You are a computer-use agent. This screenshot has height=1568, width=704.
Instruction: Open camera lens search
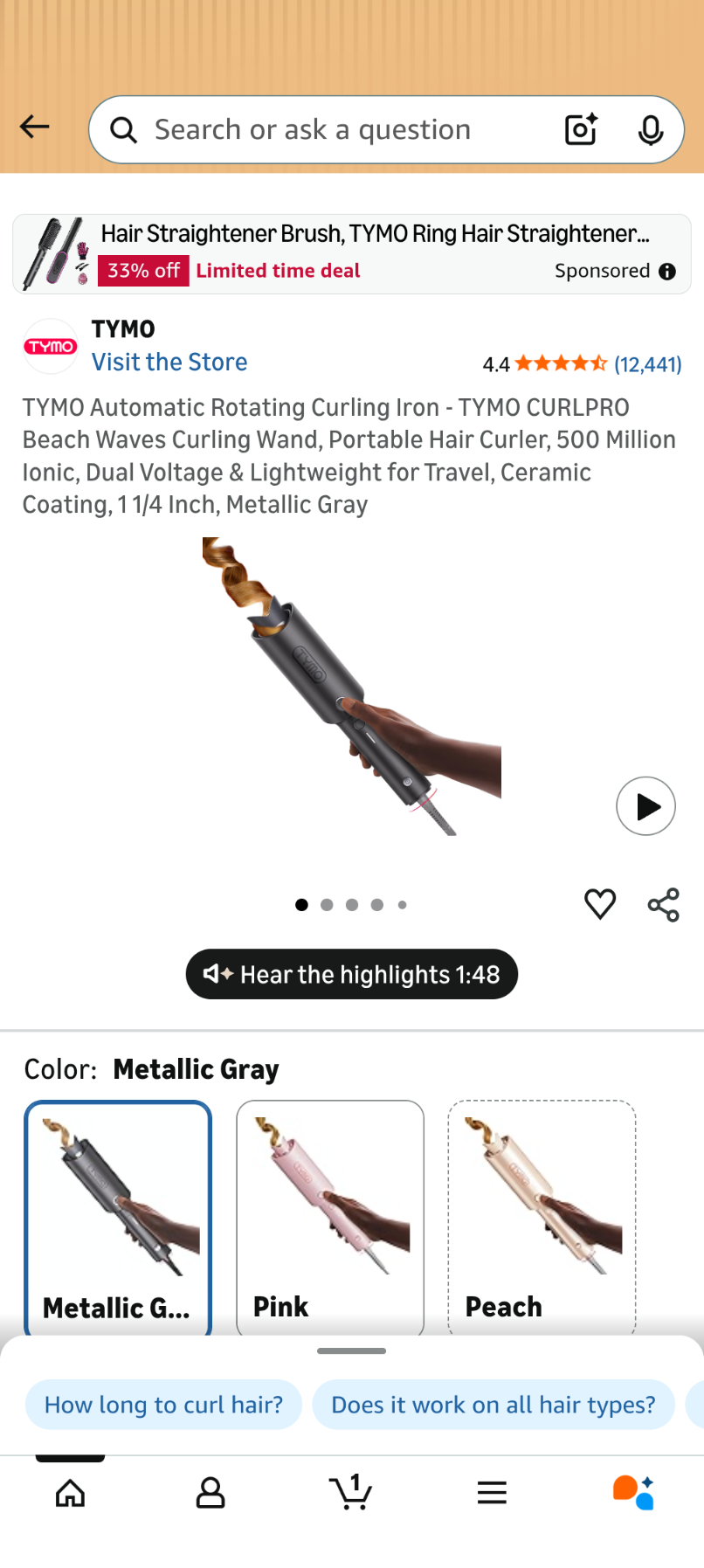581,130
